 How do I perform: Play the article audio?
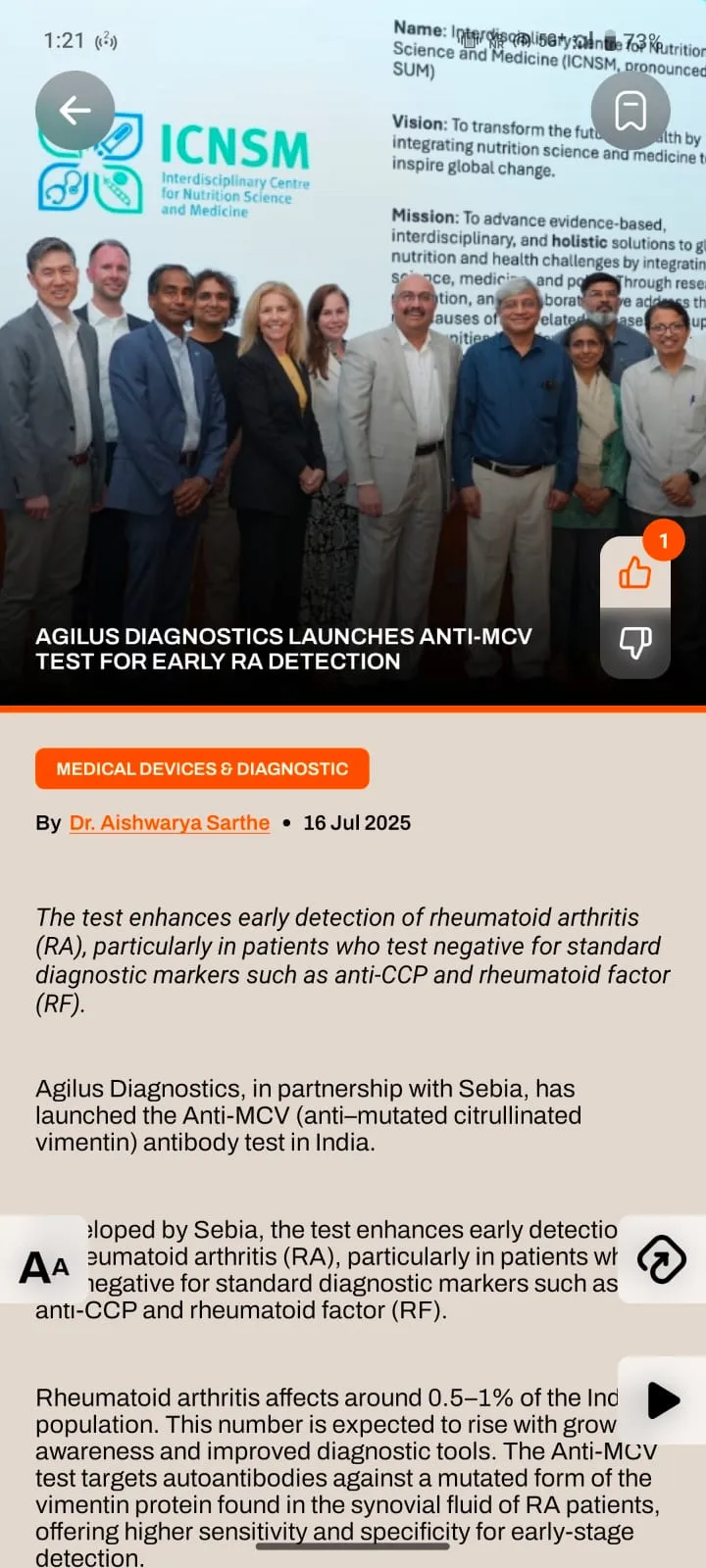tap(663, 1400)
